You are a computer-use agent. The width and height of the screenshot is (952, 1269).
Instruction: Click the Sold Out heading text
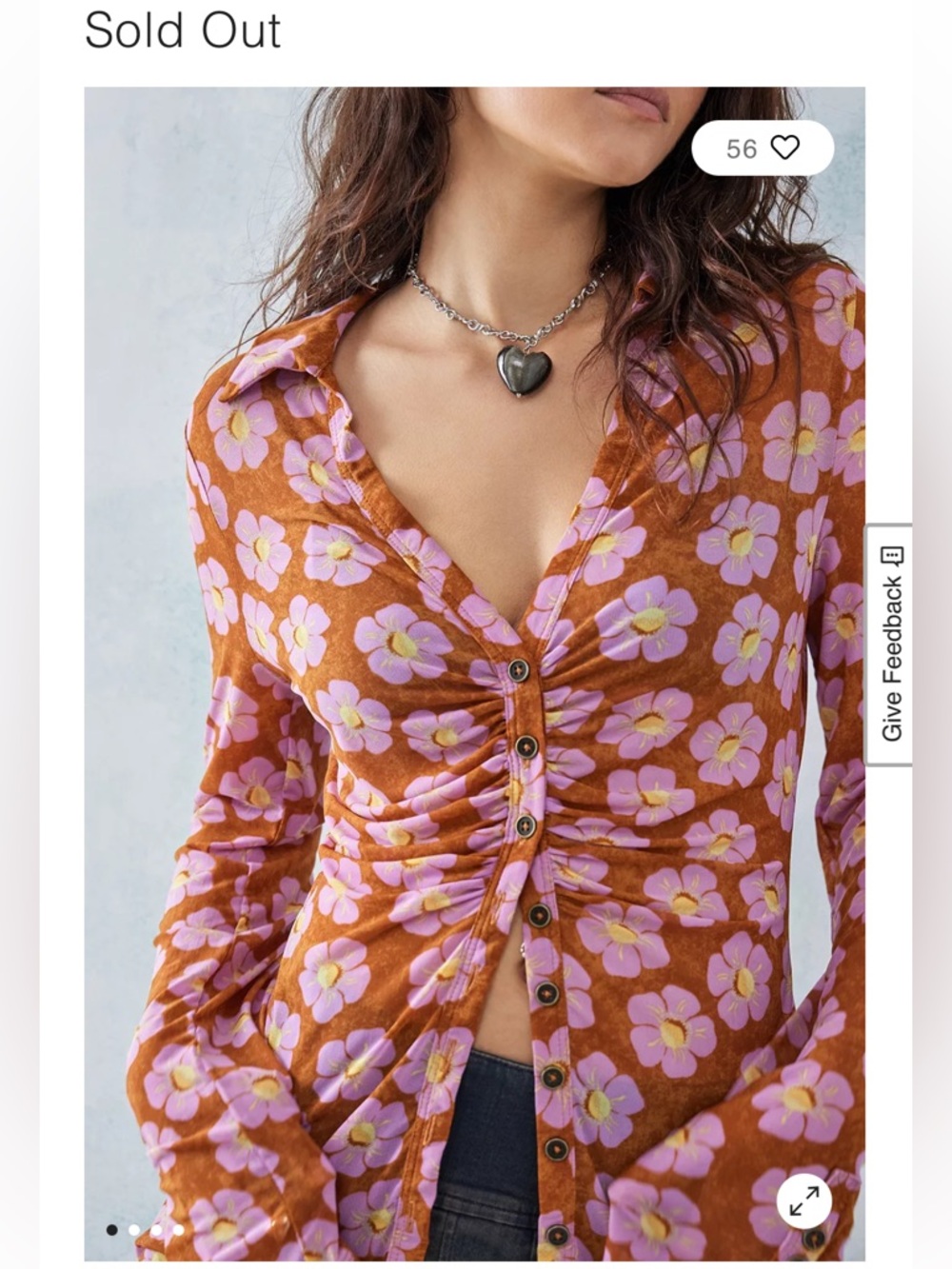coord(182,30)
